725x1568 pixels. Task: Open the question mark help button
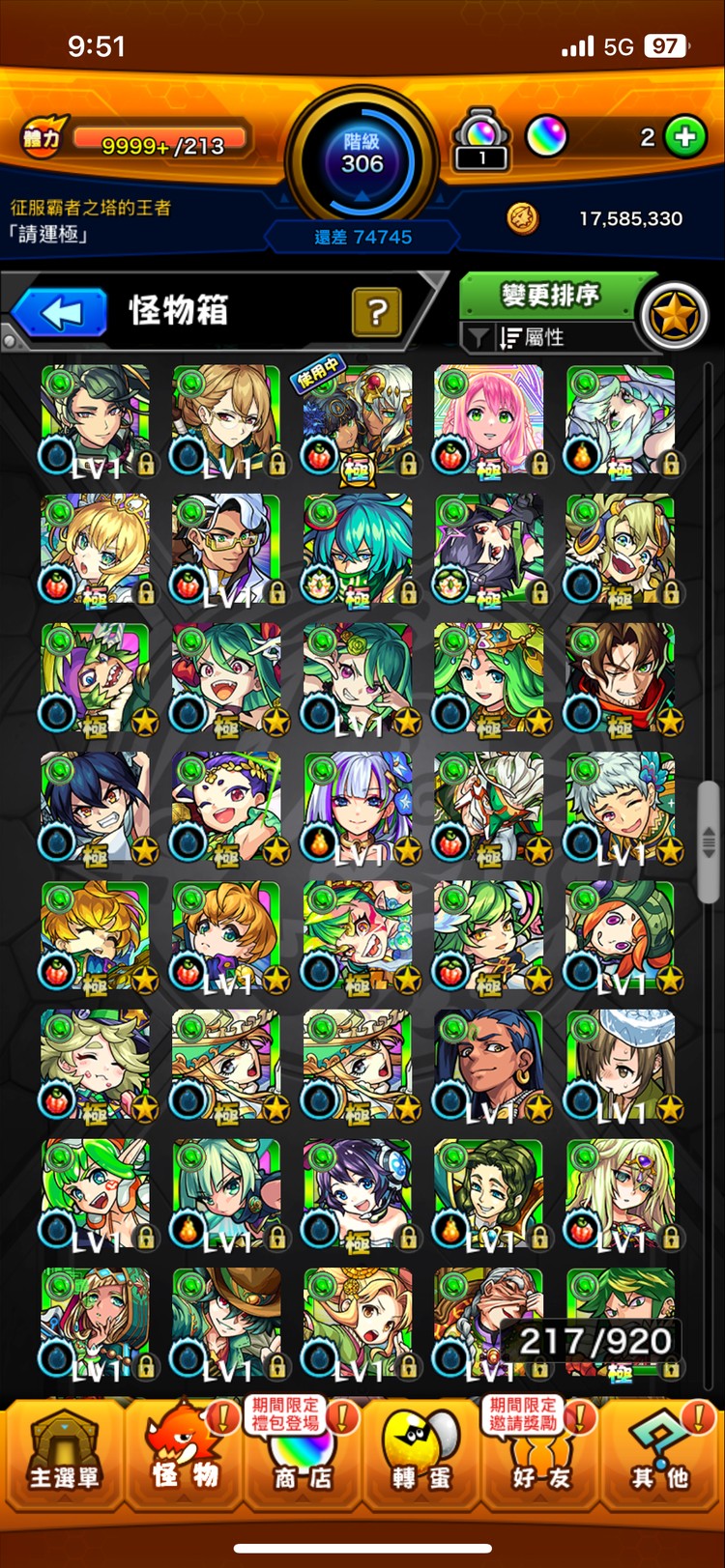click(377, 312)
